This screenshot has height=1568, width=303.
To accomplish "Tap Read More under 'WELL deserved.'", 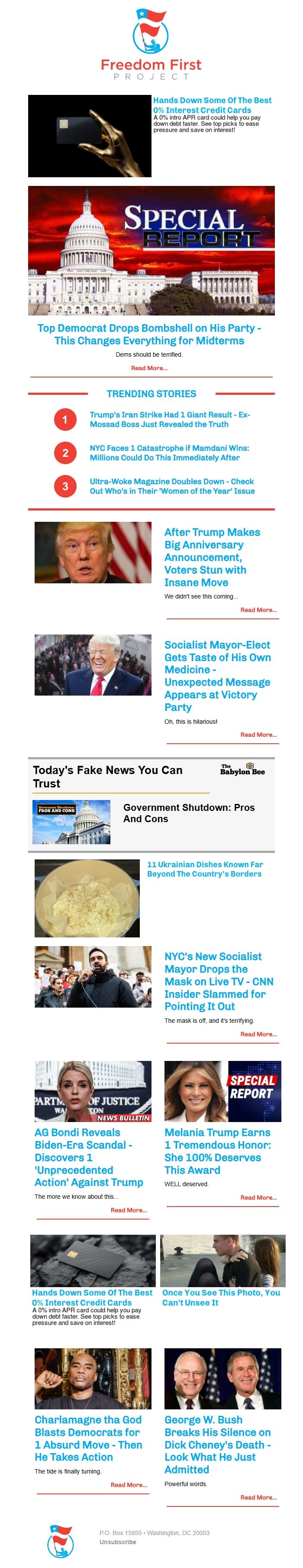I will (x=258, y=1197).
